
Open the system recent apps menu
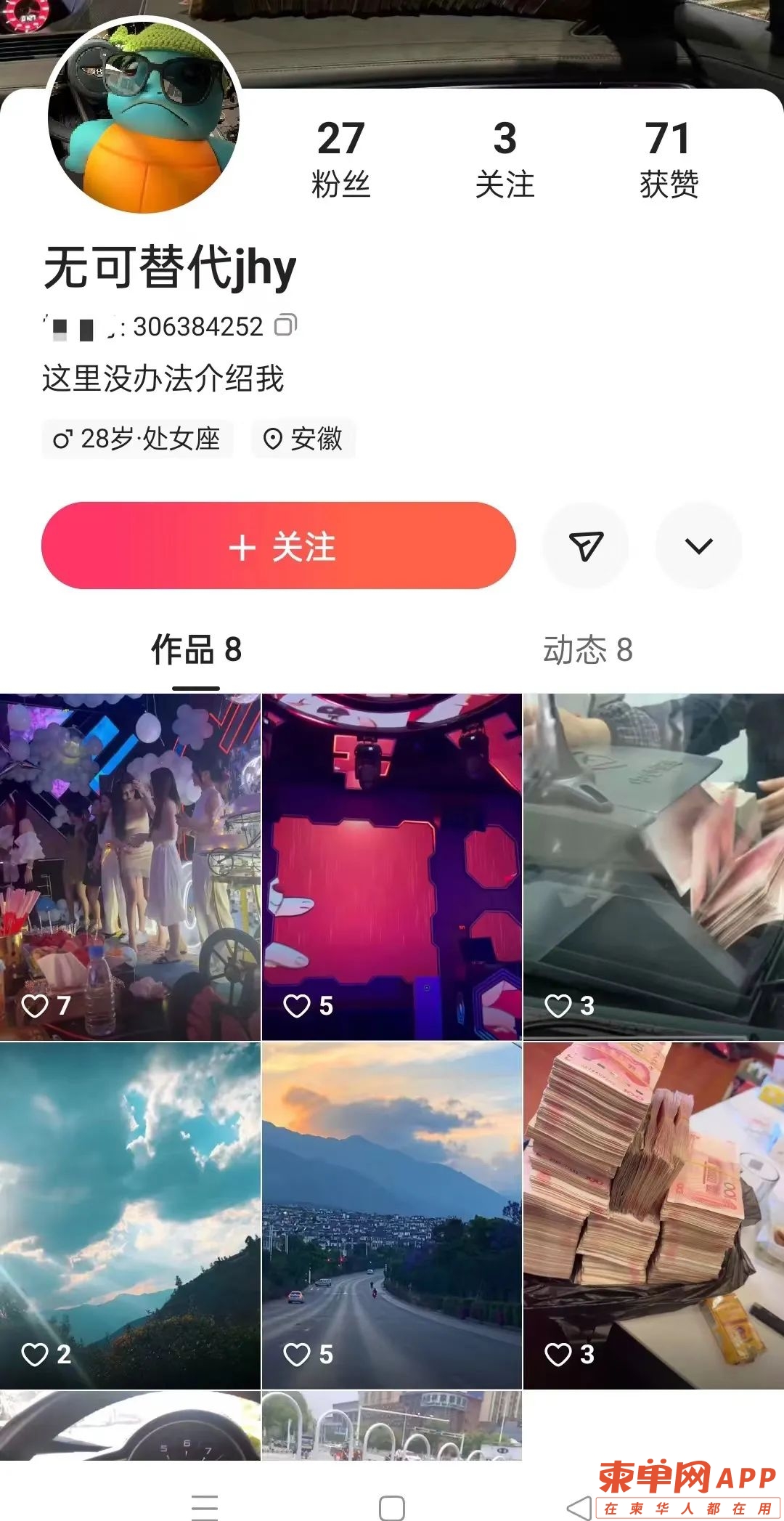205,1508
